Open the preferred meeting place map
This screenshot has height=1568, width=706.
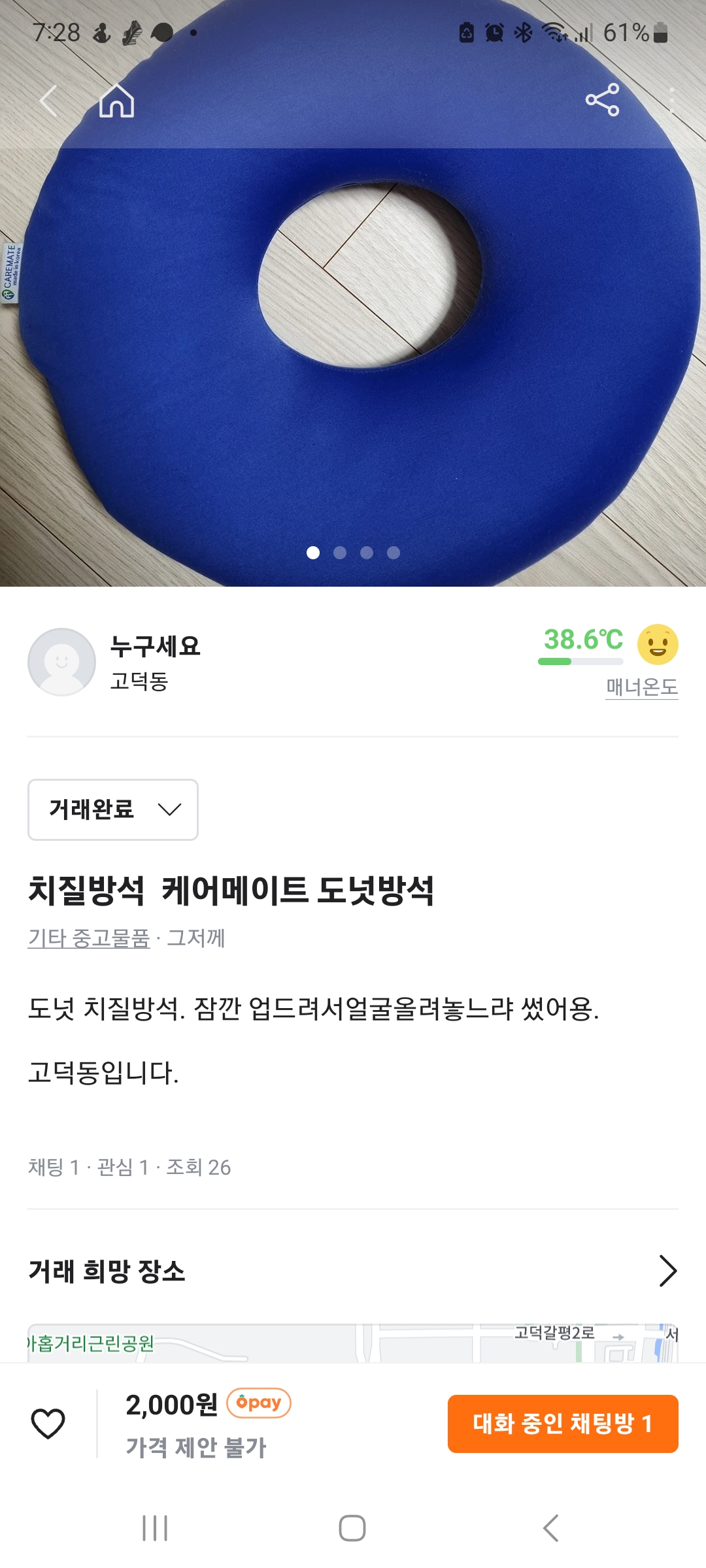[353, 1343]
